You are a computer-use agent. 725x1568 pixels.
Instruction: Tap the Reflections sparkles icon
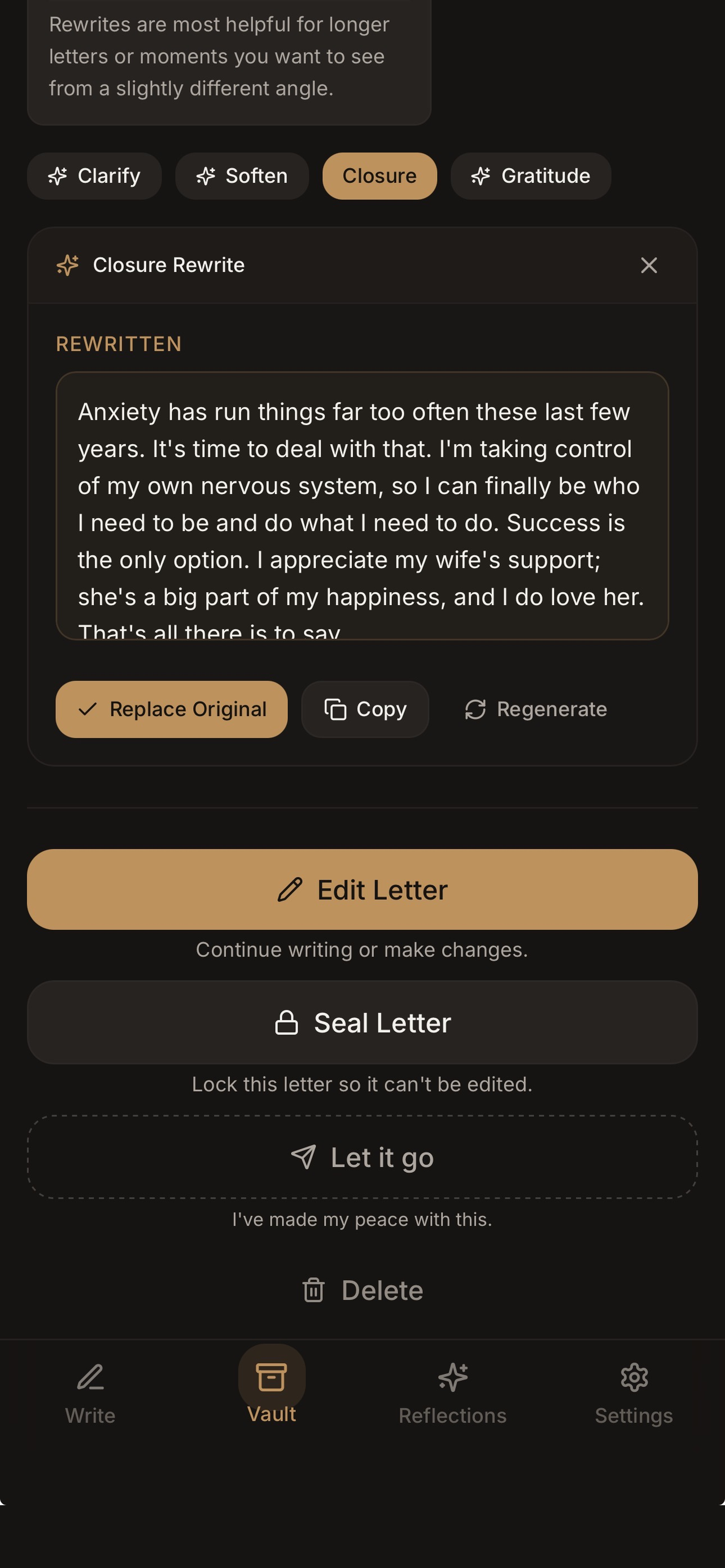[453, 1377]
